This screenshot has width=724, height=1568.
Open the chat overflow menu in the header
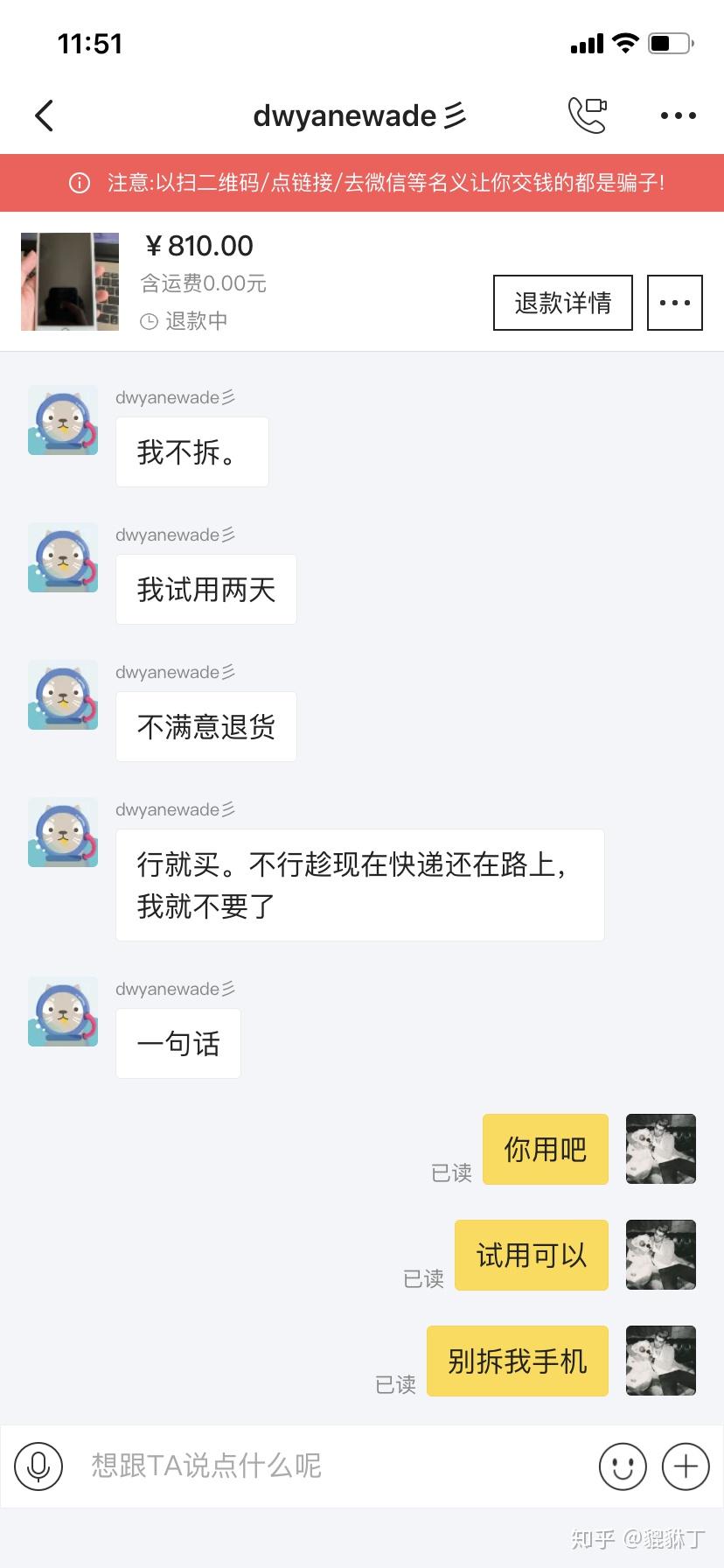678,115
